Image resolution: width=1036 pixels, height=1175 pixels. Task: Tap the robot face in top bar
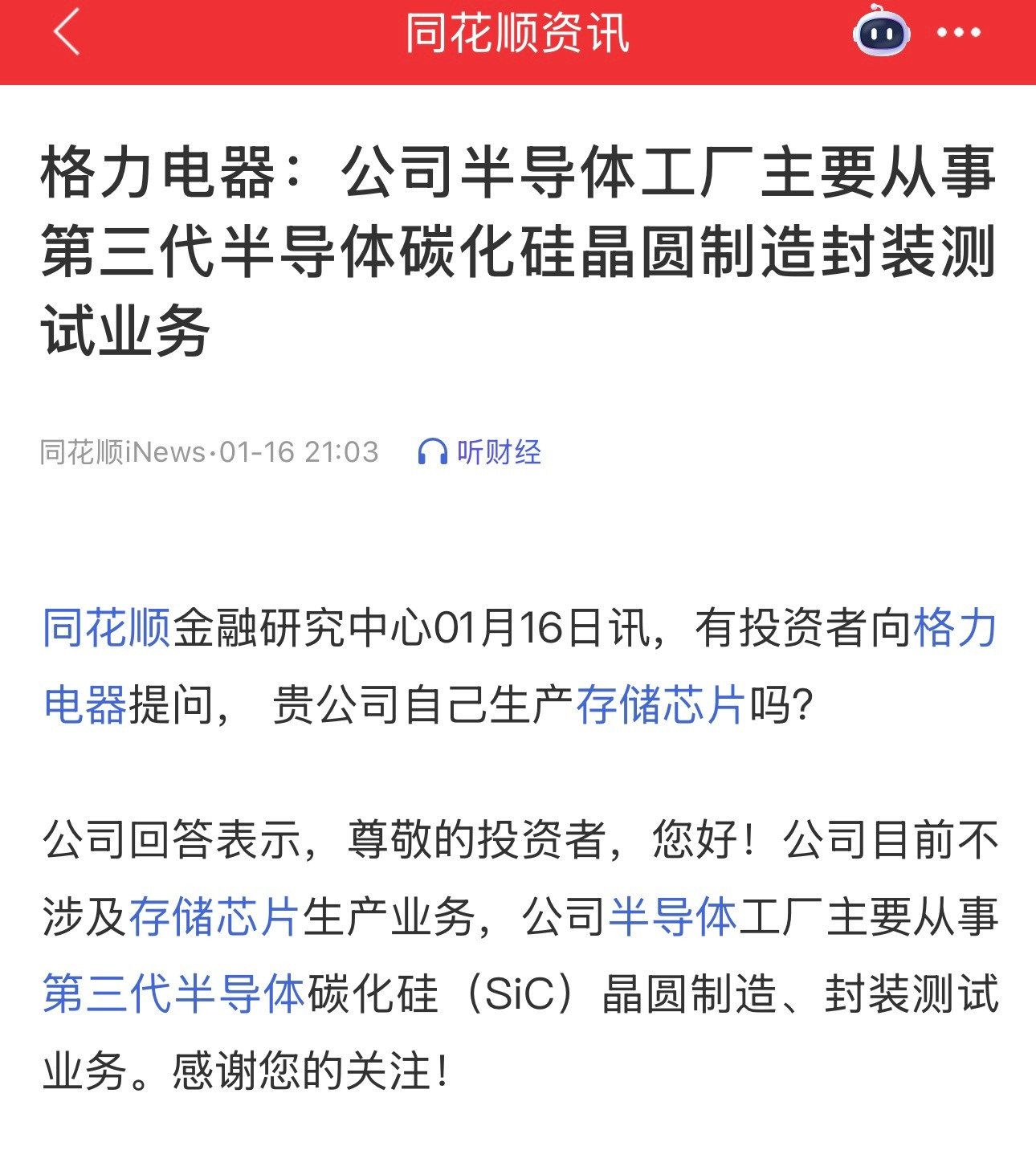(x=881, y=33)
